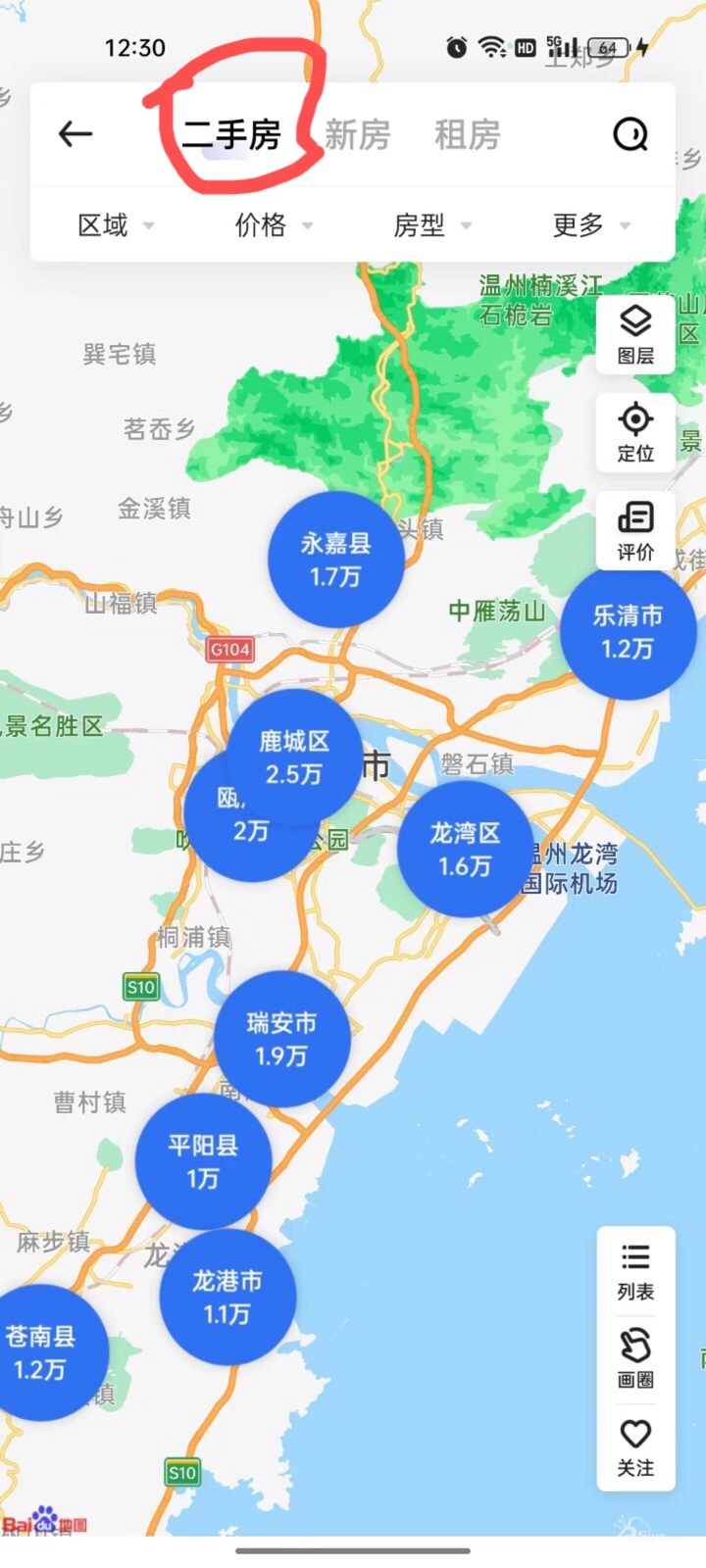Open the 关注 favorites heart
The width and height of the screenshot is (706, 1568).
[x=635, y=1447]
